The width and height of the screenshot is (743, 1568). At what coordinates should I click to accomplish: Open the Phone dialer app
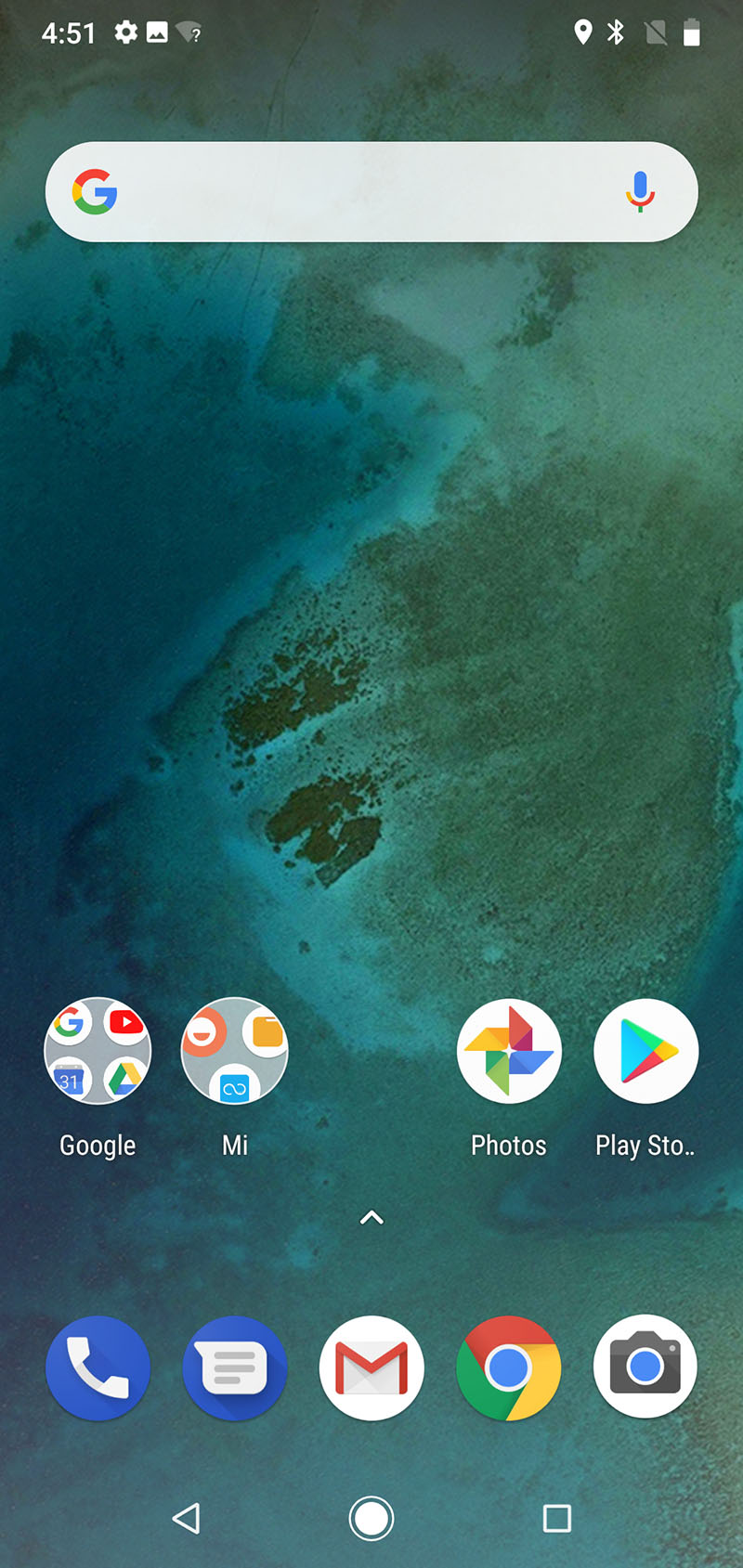(x=98, y=1367)
